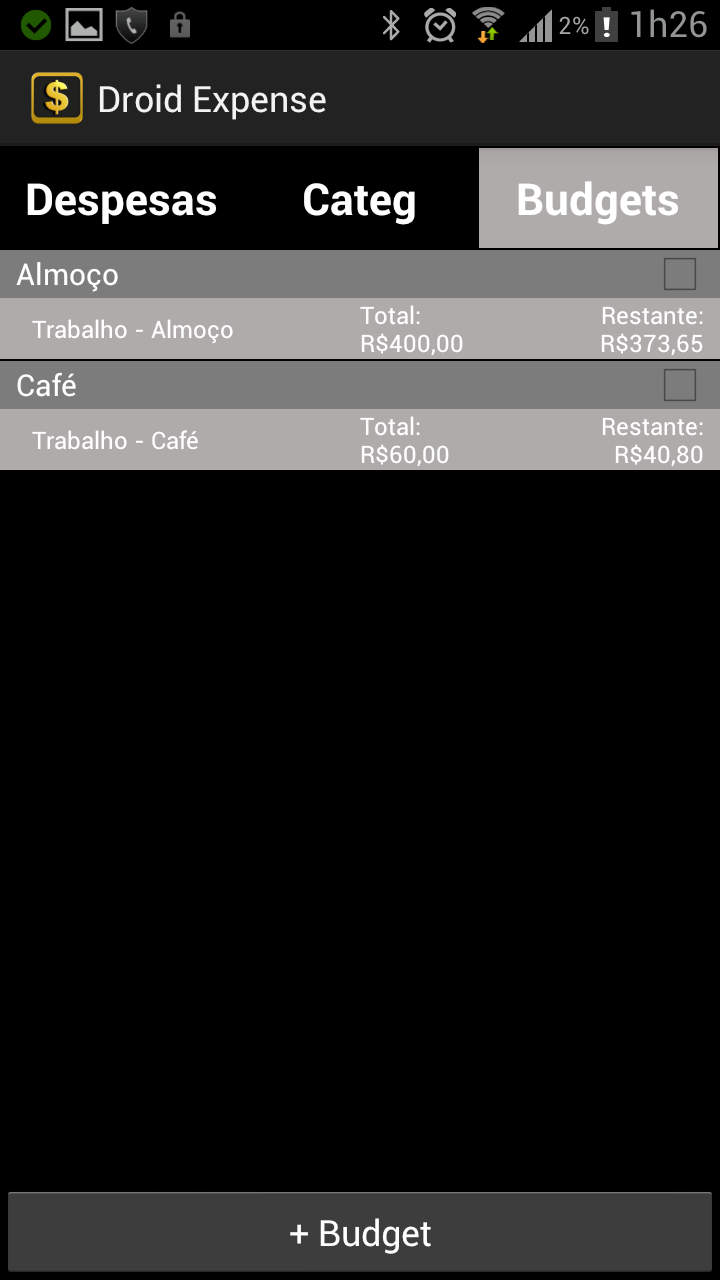
Task: Check the Almoço budget checkbox
Action: pyautogui.click(x=680, y=274)
